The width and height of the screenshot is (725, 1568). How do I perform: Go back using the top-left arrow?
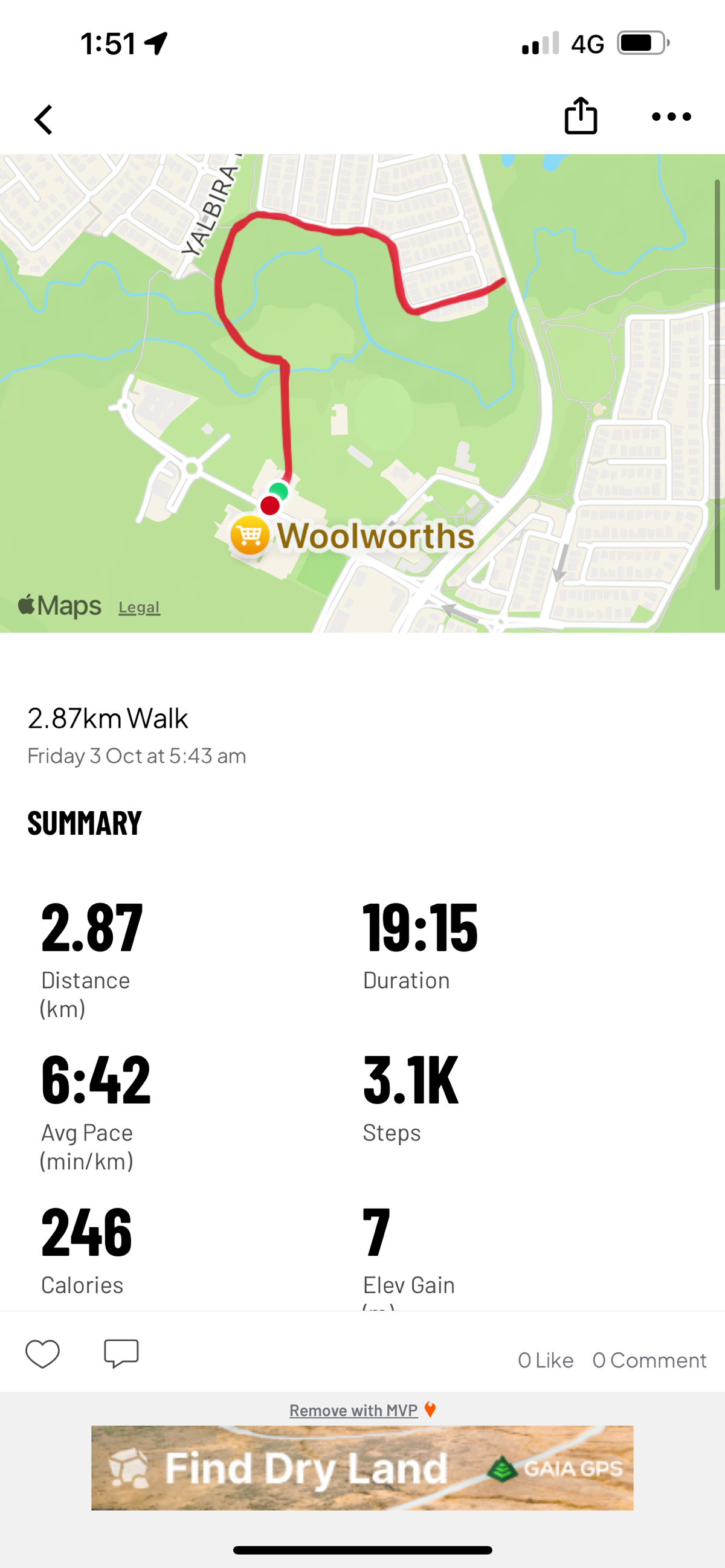44,120
